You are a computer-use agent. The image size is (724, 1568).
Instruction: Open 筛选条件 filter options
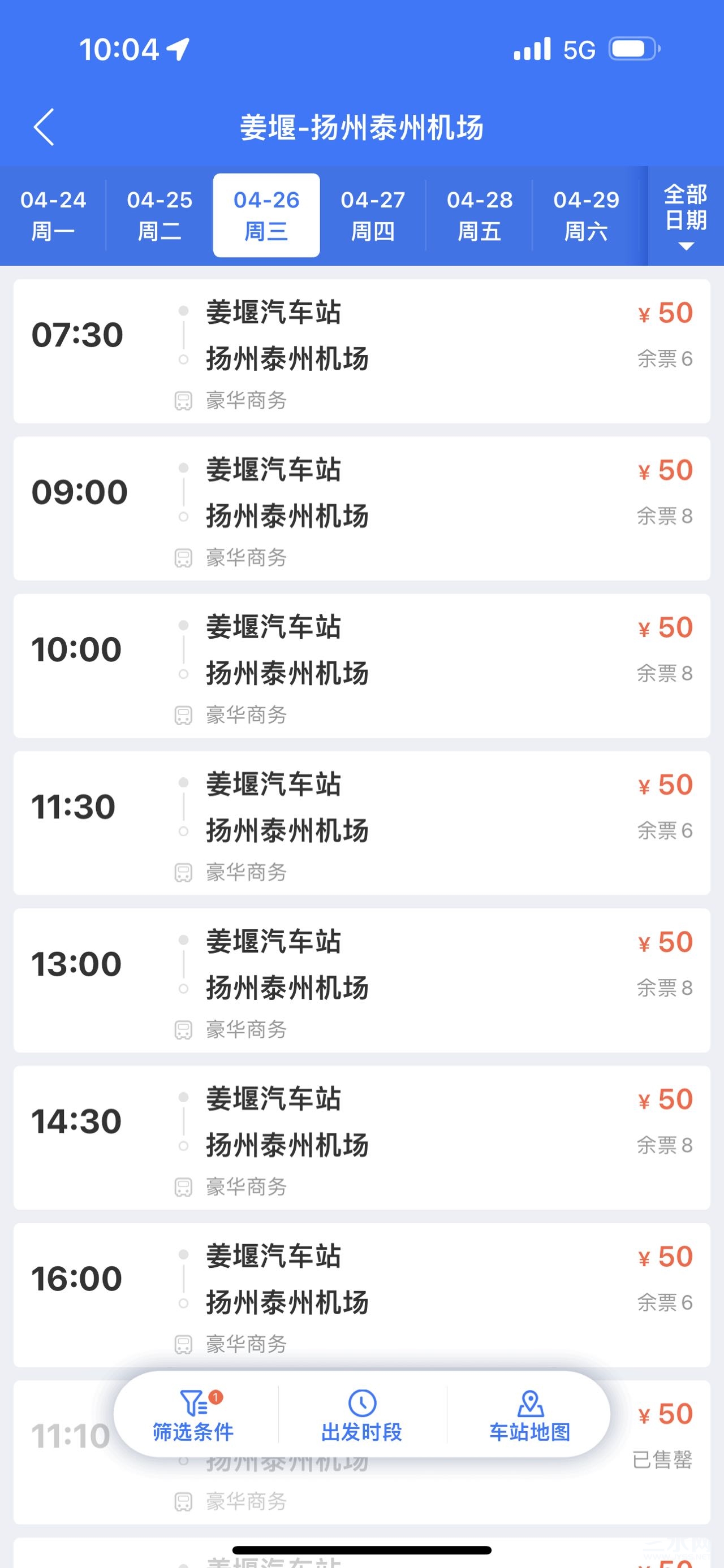(193, 1415)
